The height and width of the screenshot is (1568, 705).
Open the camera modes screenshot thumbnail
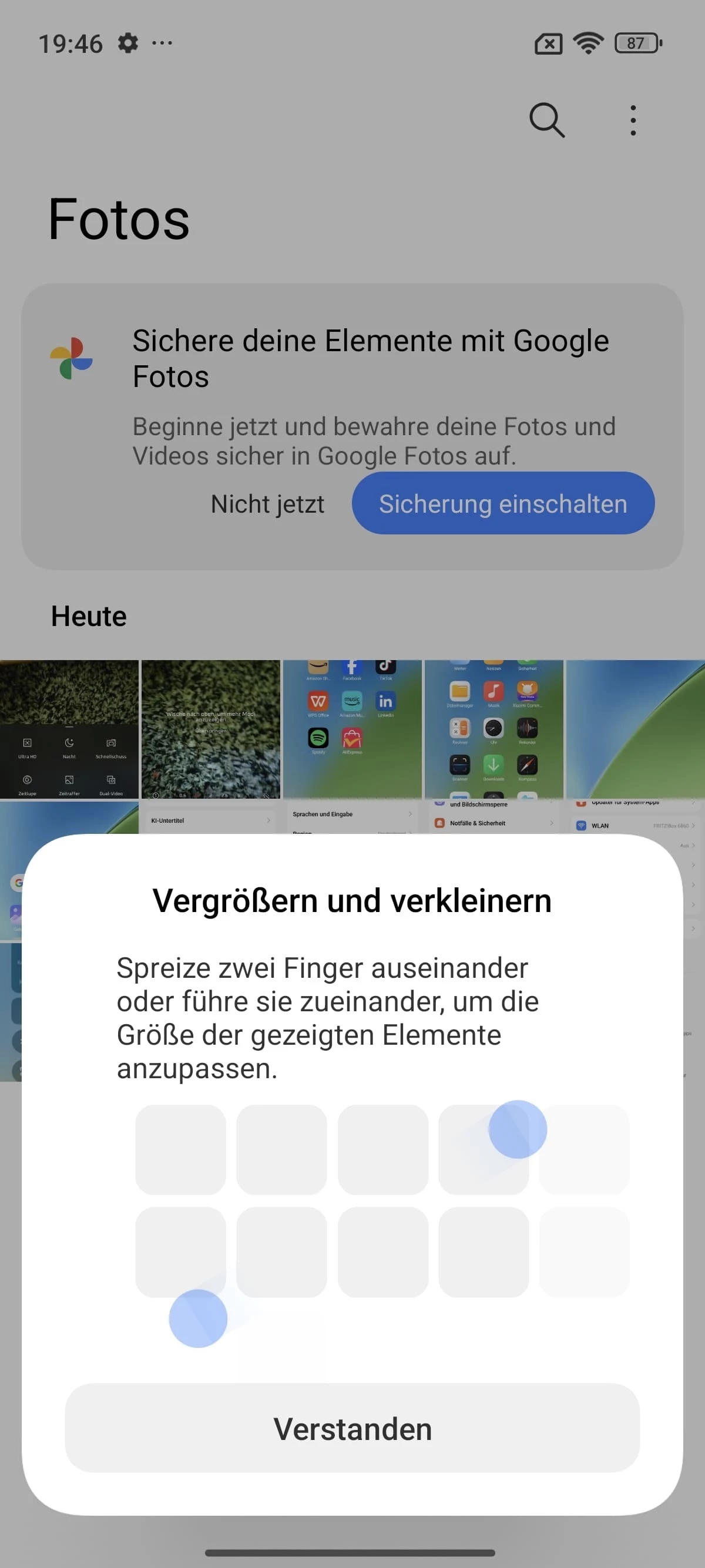69,729
